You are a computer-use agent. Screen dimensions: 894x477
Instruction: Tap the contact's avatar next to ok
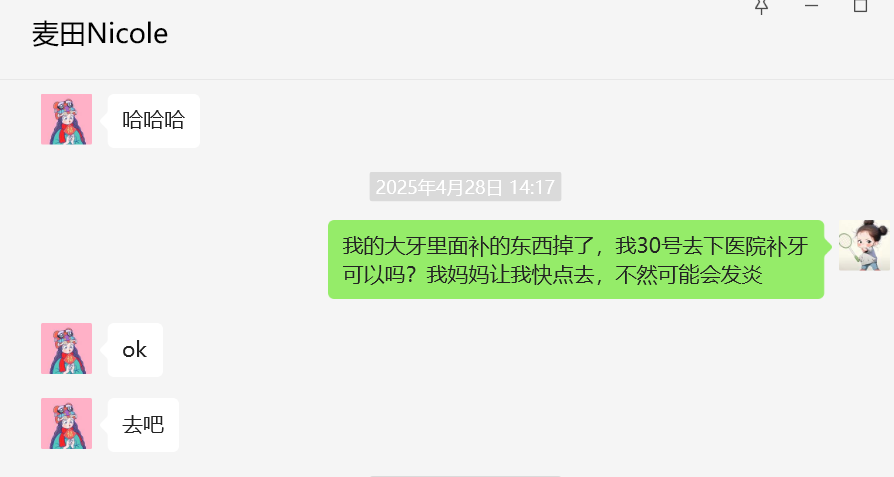coord(66,348)
